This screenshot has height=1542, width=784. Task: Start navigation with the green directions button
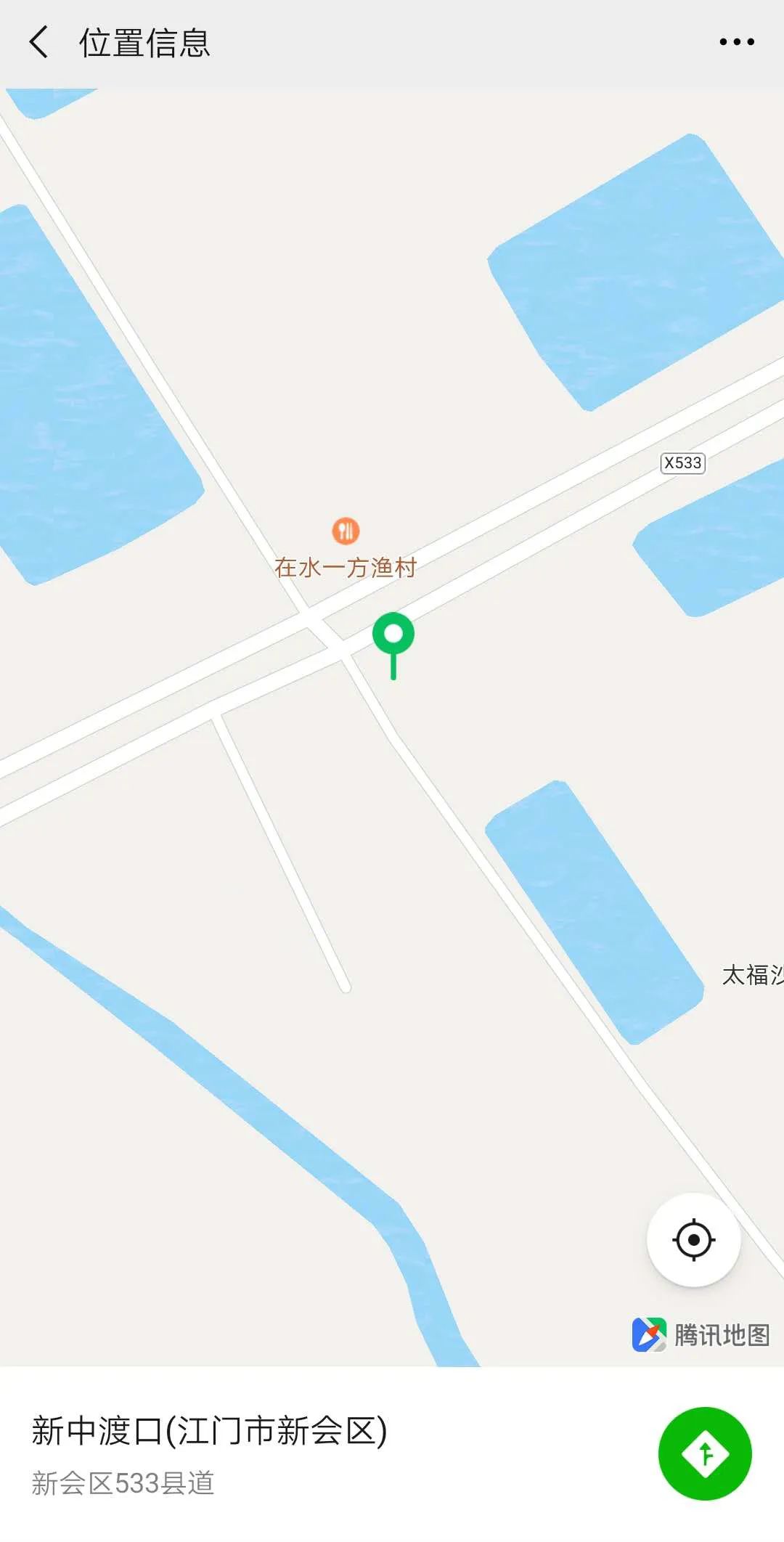point(704,1453)
